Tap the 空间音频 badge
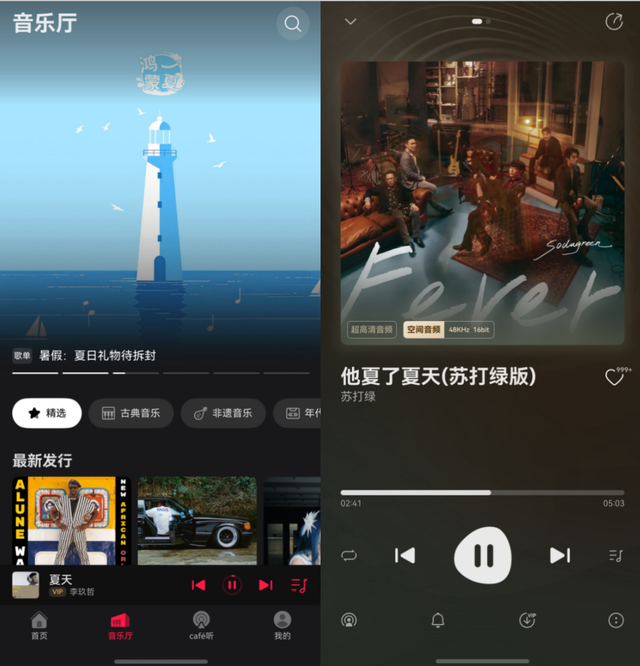Screen dimensions: 640x666 [x=424, y=329]
